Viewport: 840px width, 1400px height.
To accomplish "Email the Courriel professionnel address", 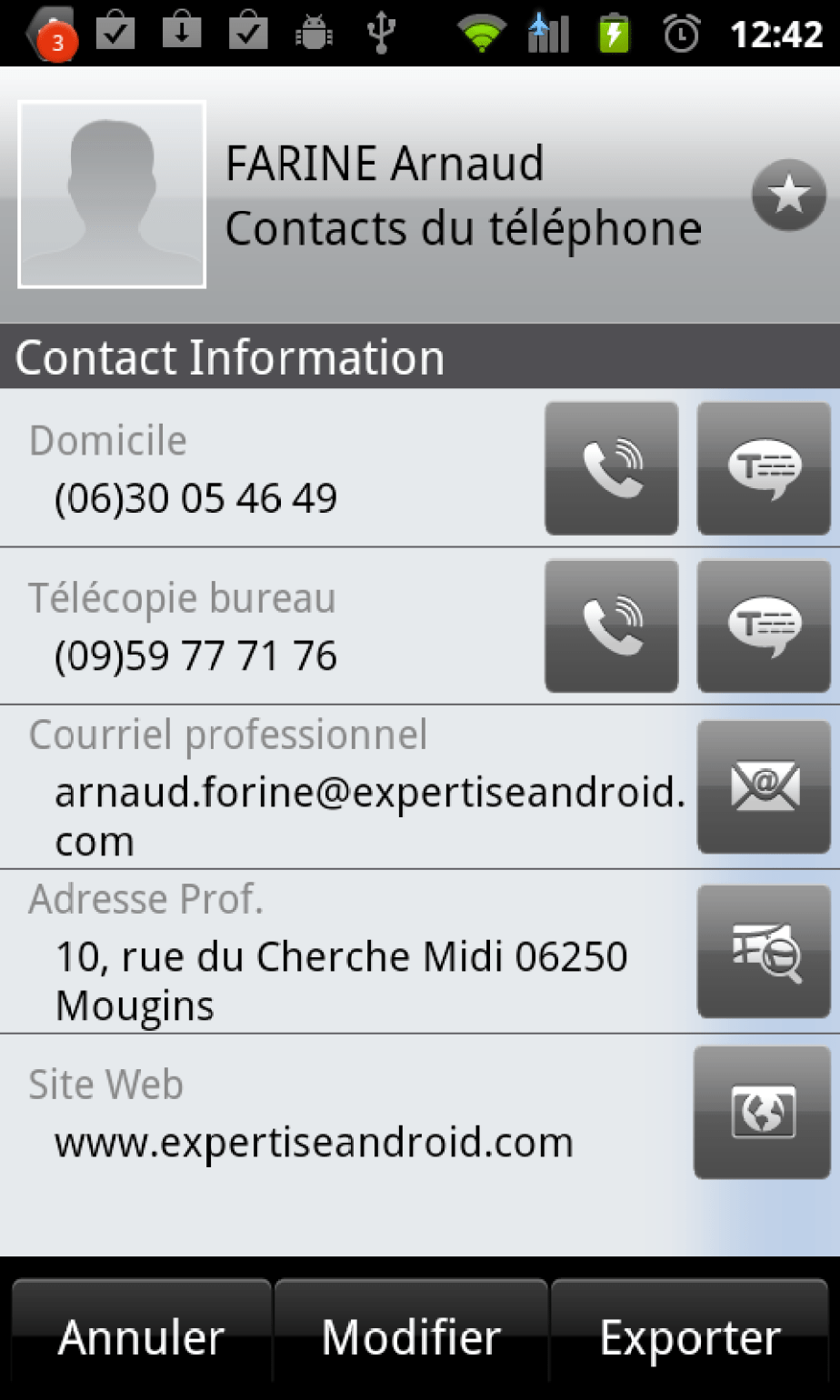I will [764, 786].
